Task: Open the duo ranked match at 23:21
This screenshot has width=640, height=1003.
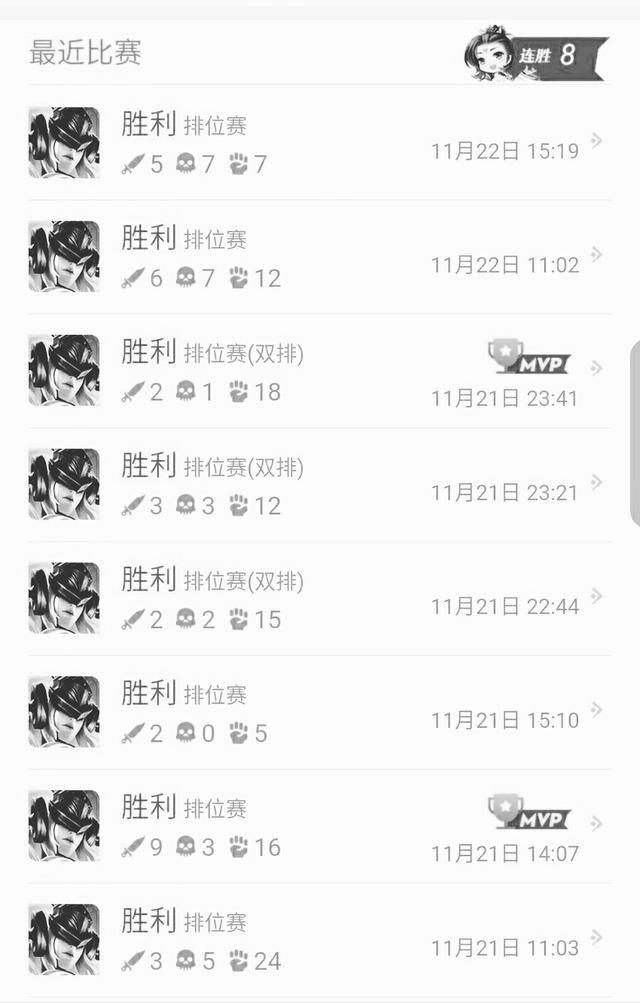Action: [320, 485]
